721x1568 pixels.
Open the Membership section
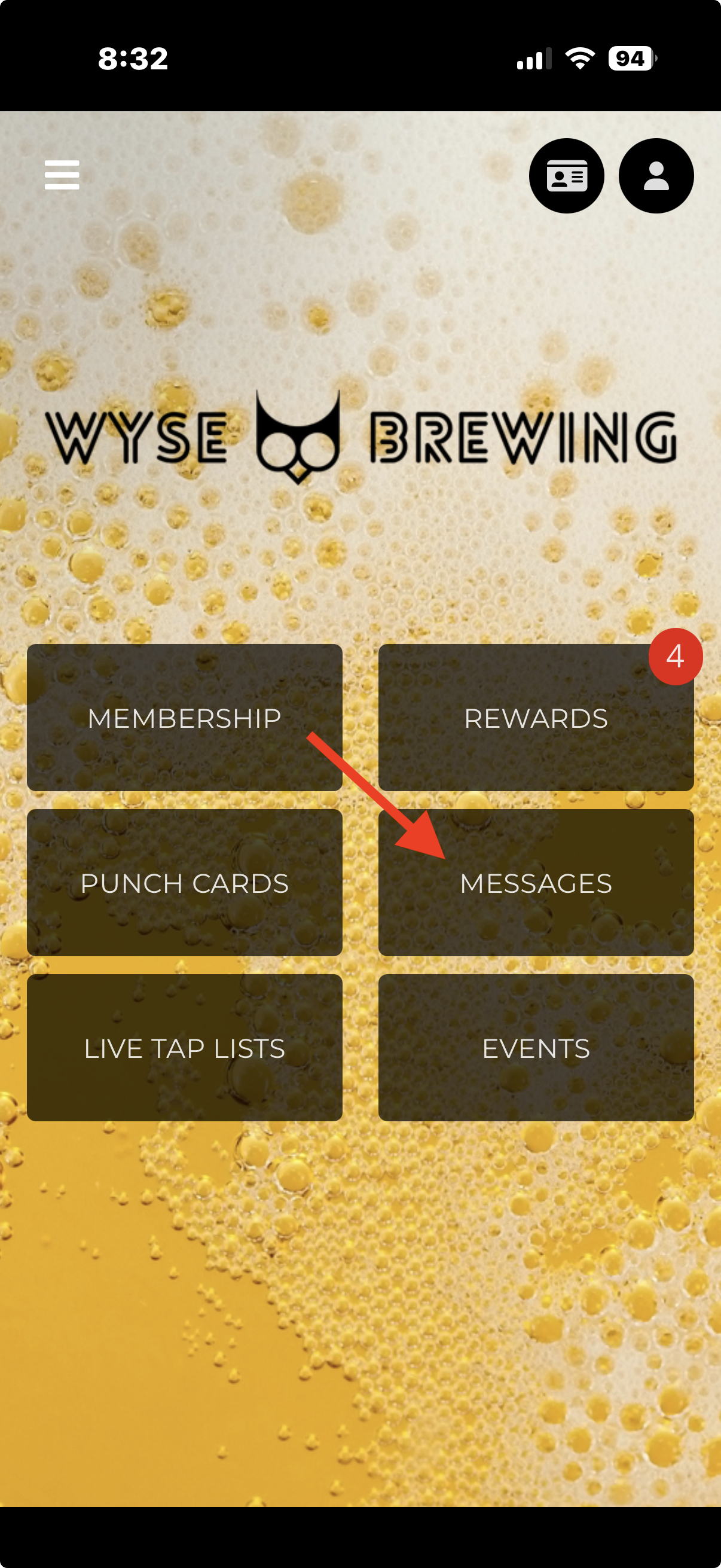coord(184,718)
